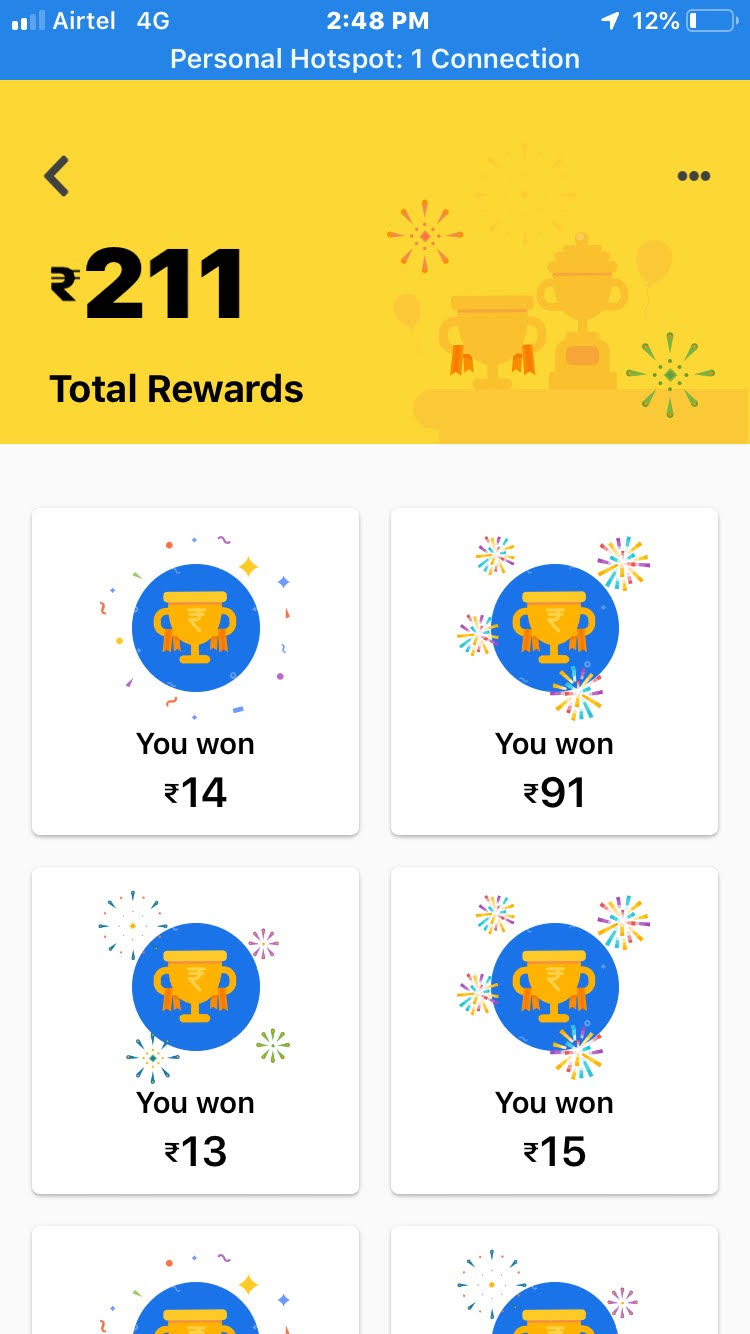
Task: Open the ₹14 reward card
Action: (196, 672)
